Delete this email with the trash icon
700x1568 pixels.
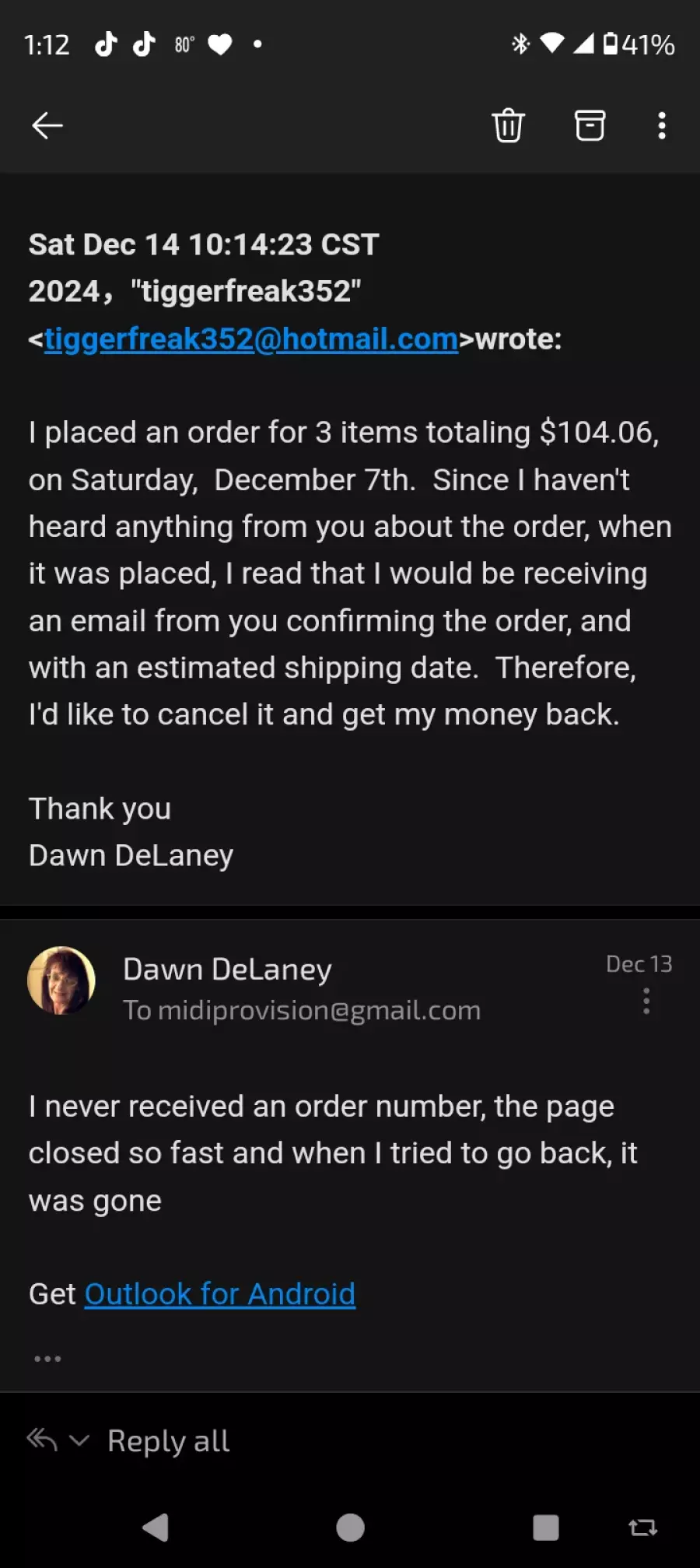(509, 125)
